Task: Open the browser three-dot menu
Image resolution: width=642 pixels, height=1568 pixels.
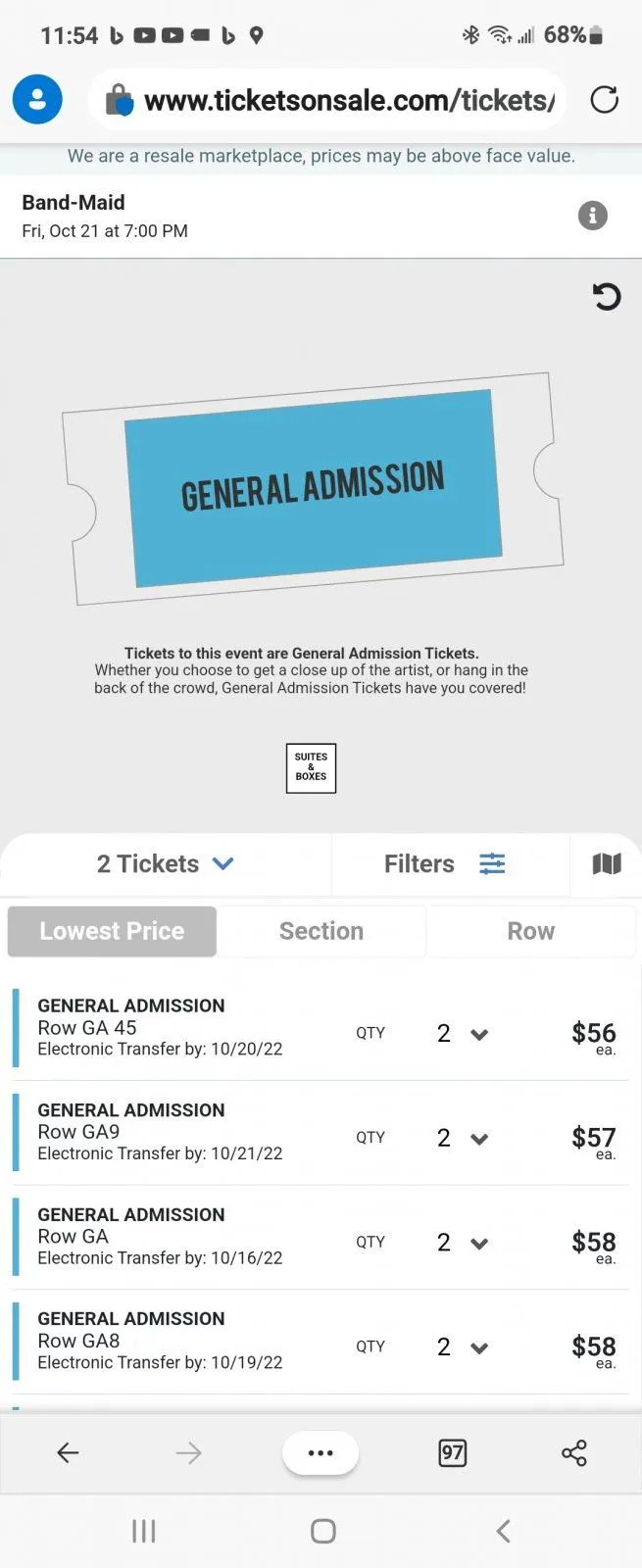Action: 321,1452
